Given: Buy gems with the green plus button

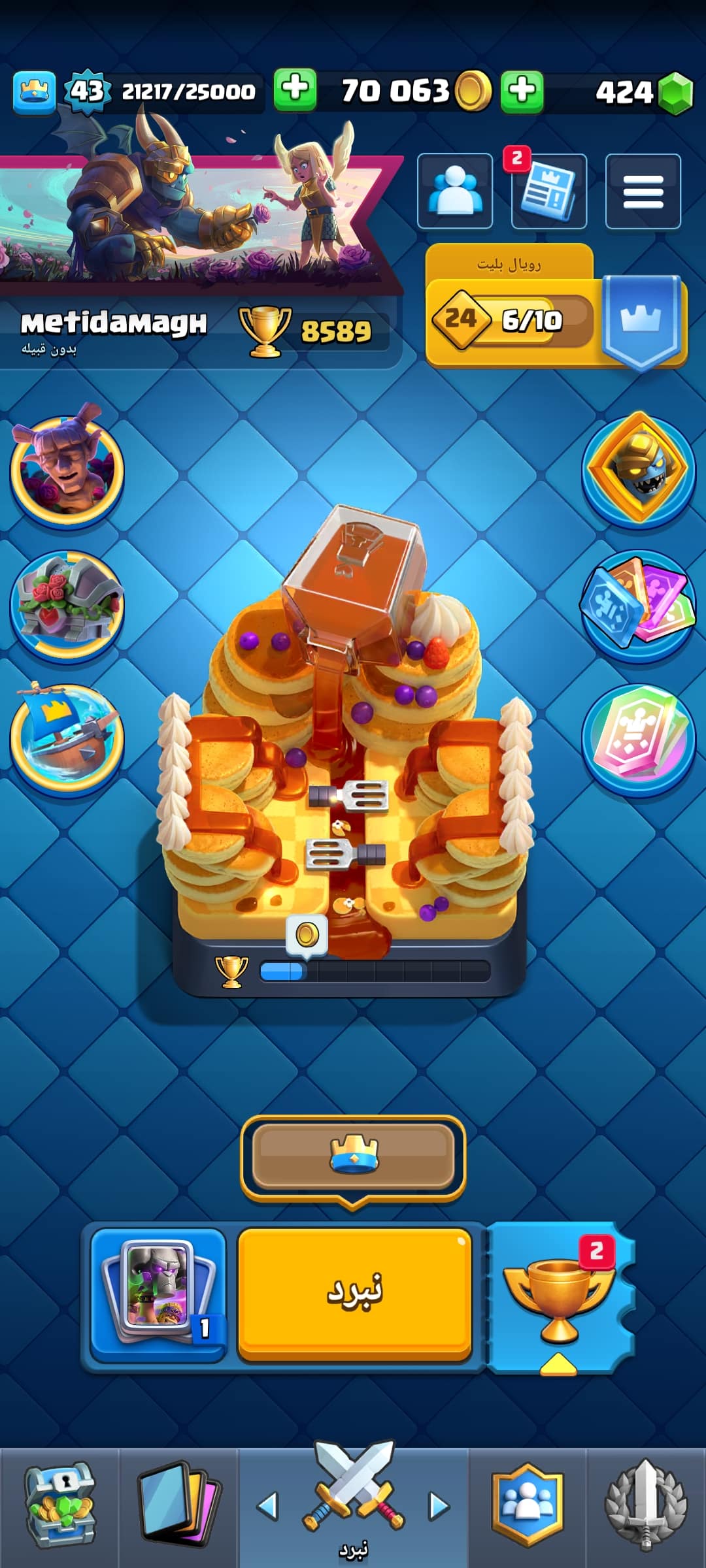Looking at the screenshot, I should pyautogui.click(x=522, y=90).
